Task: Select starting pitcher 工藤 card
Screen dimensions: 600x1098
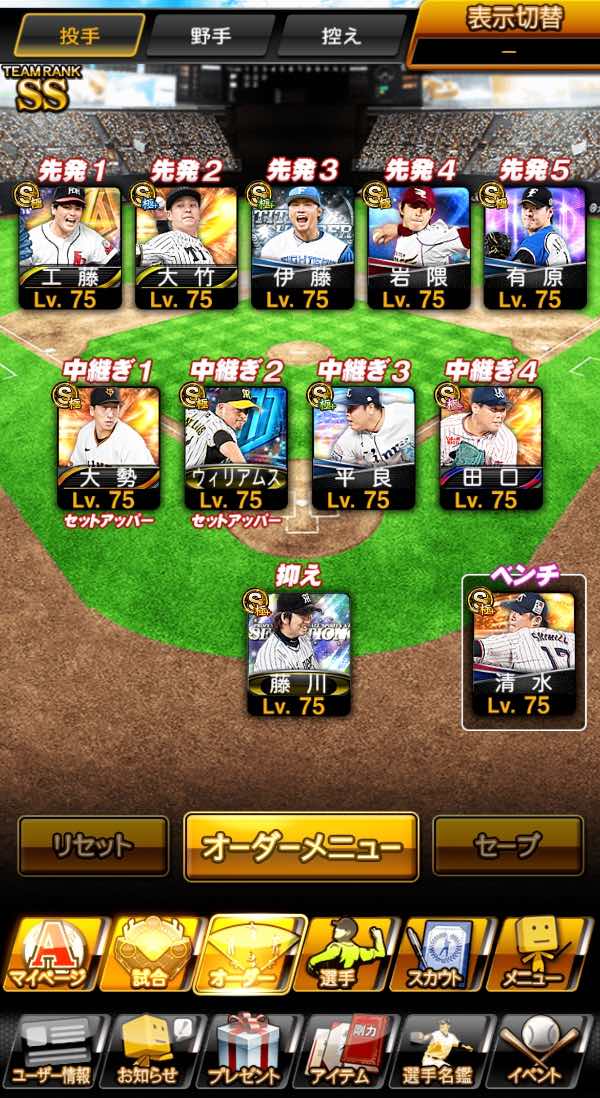Action: (70, 246)
